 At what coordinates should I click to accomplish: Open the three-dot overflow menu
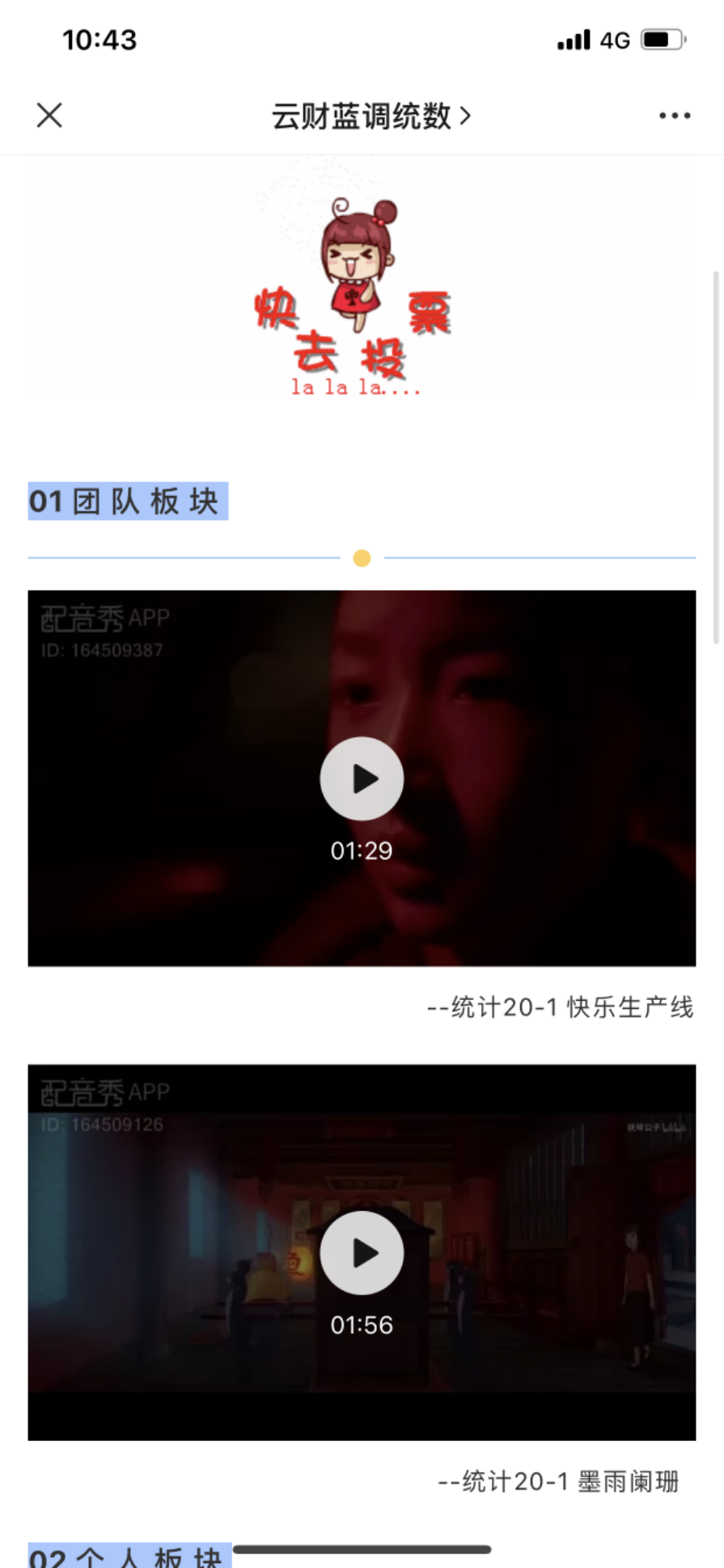674,116
